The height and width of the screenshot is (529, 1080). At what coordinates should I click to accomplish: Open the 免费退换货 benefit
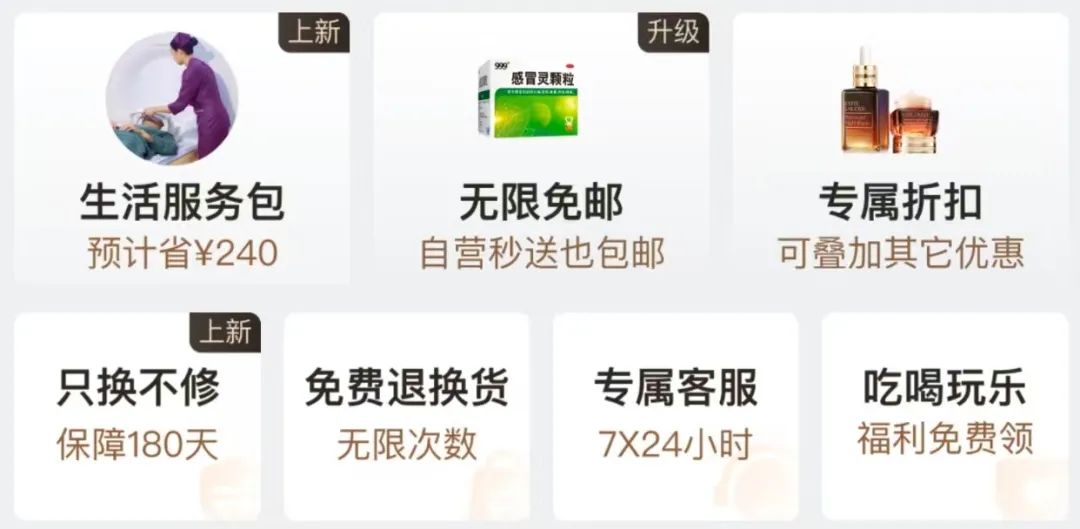[407, 415]
